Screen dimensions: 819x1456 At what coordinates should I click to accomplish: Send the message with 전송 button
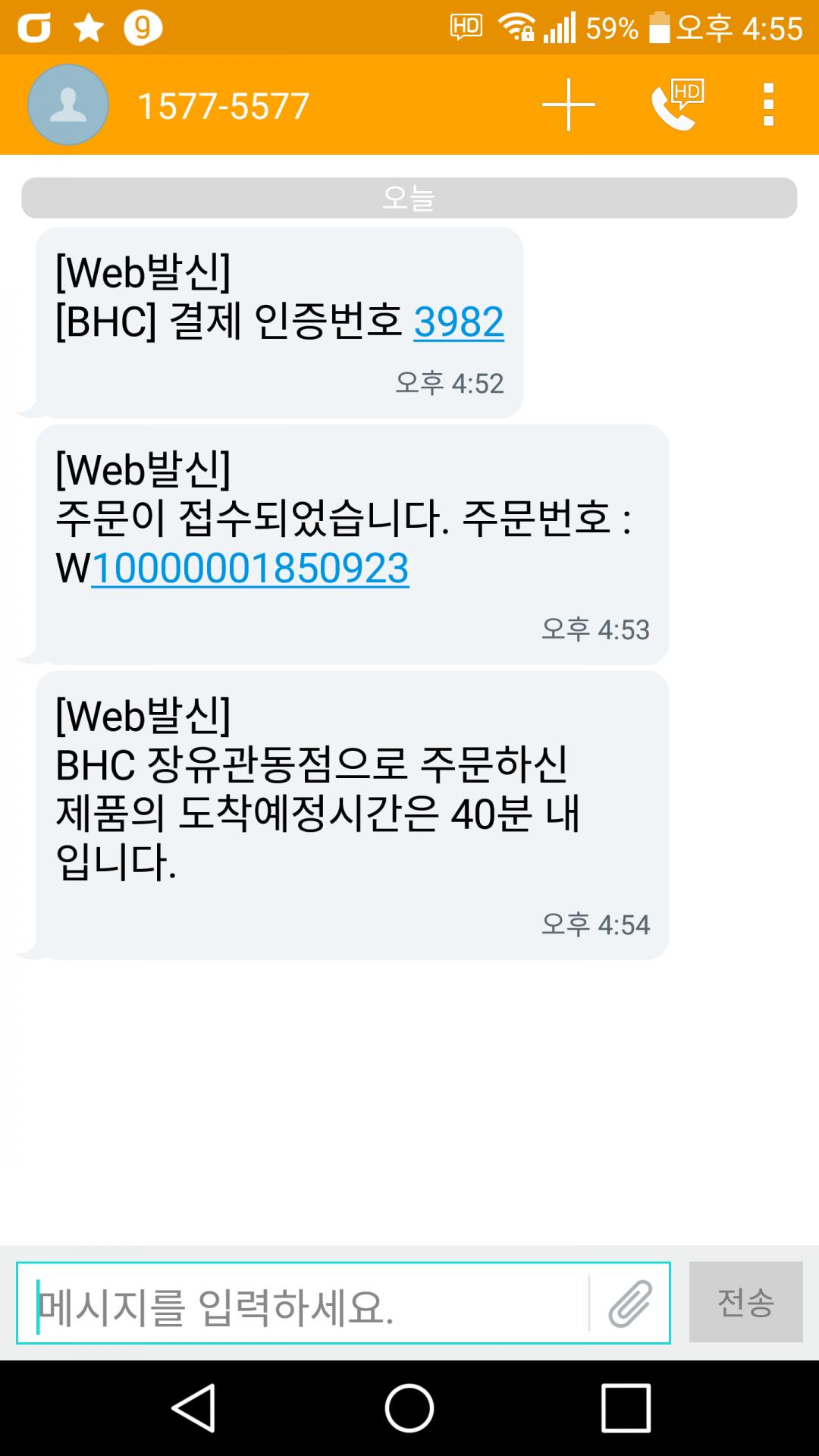[745, 1303]
